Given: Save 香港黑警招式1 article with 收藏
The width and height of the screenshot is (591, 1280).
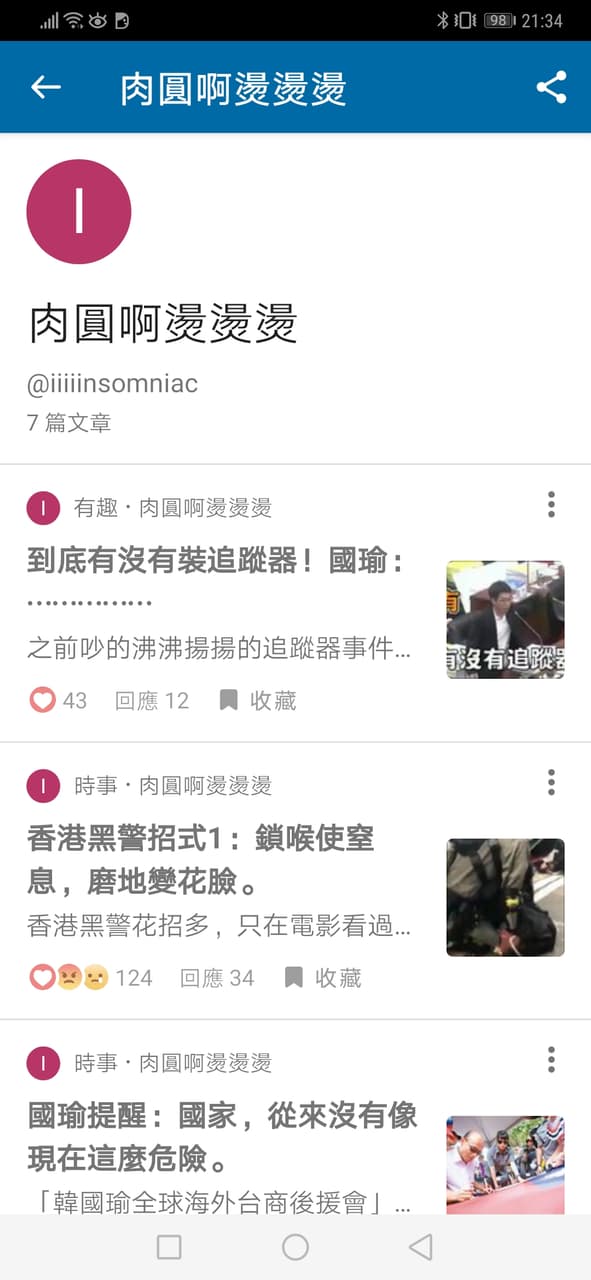Looking at the screenshot, I should click(323, 977).
